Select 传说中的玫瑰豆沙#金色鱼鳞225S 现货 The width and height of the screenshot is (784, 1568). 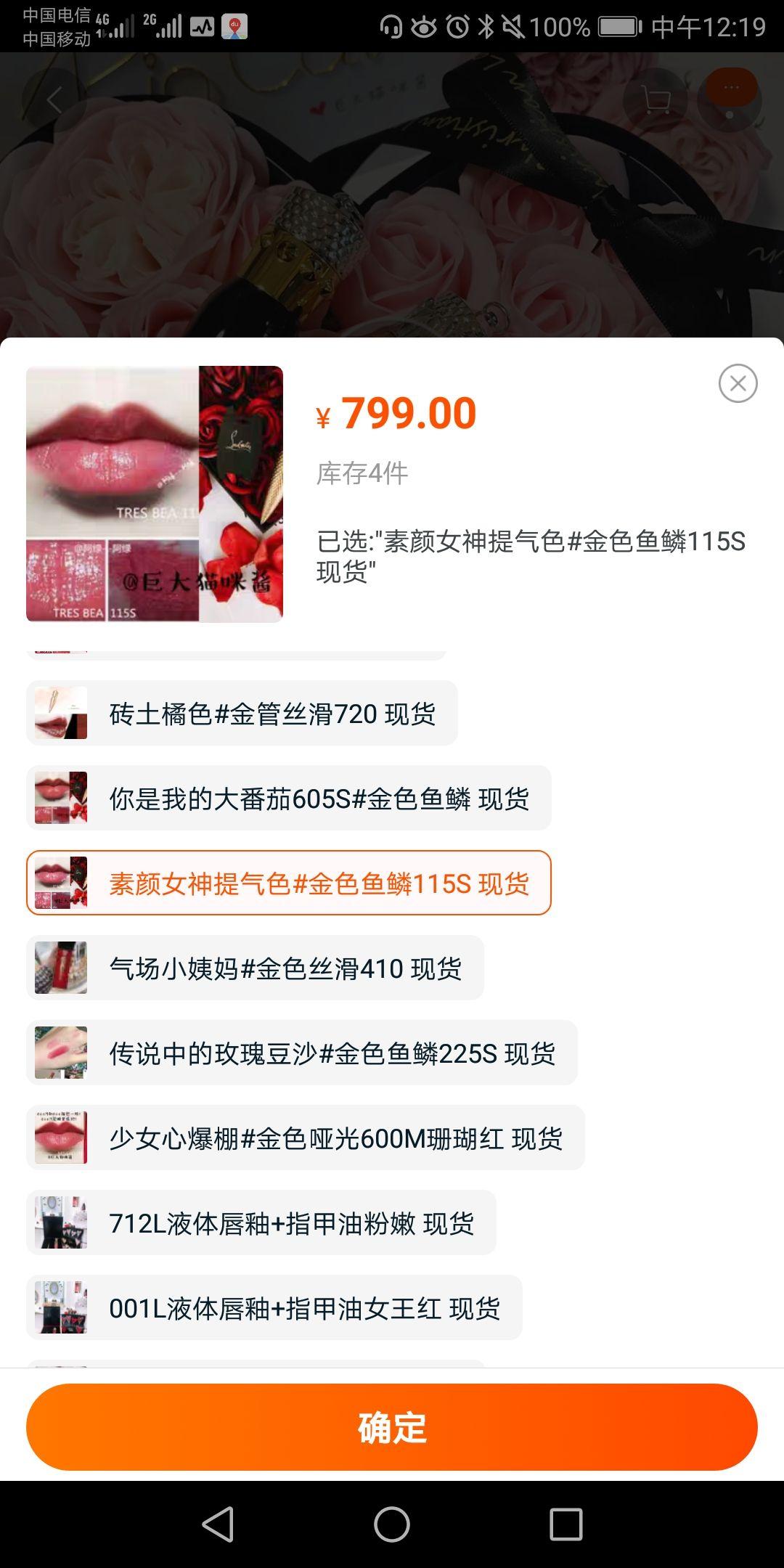[x=301, y=1053]
